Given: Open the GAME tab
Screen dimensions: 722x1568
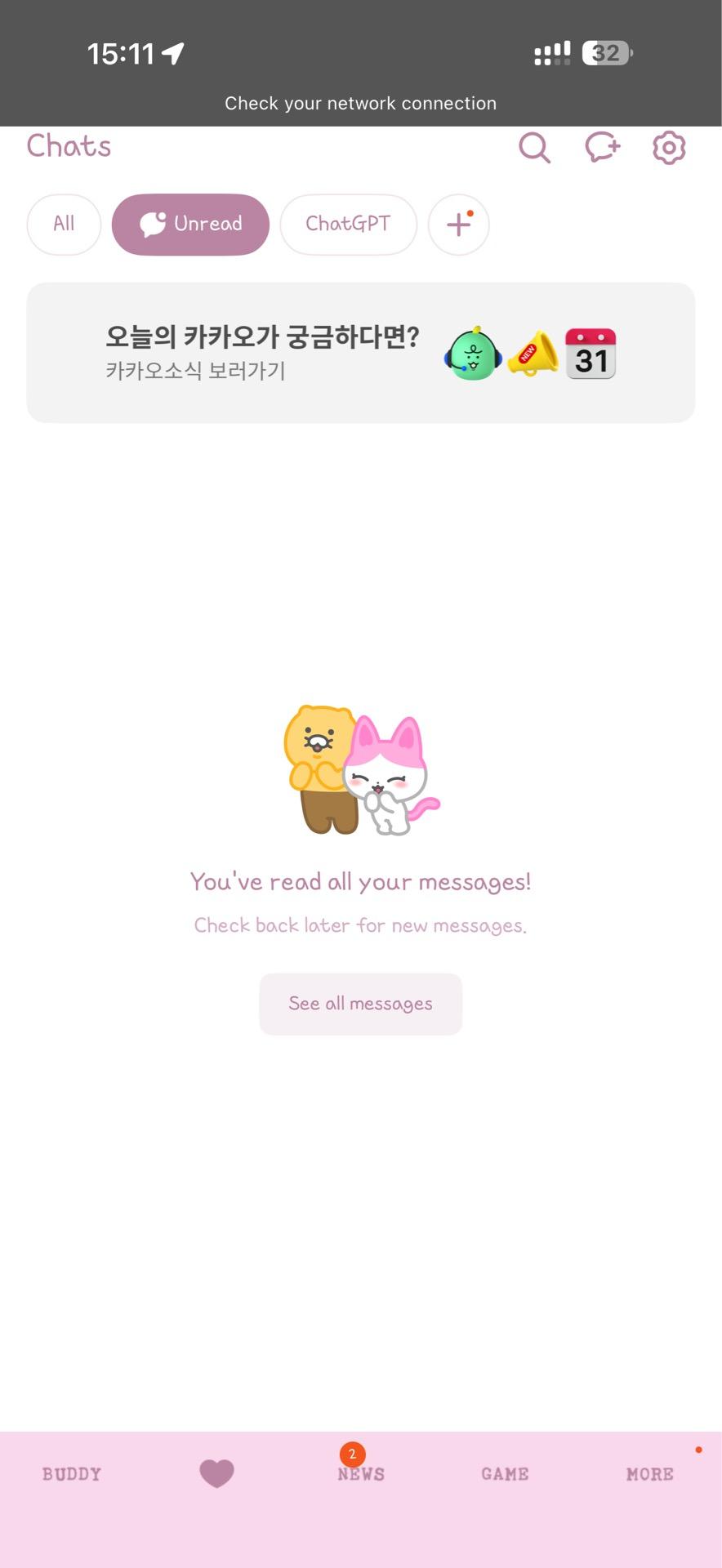Looking at the screenshot, I should tap(505, 1474).
